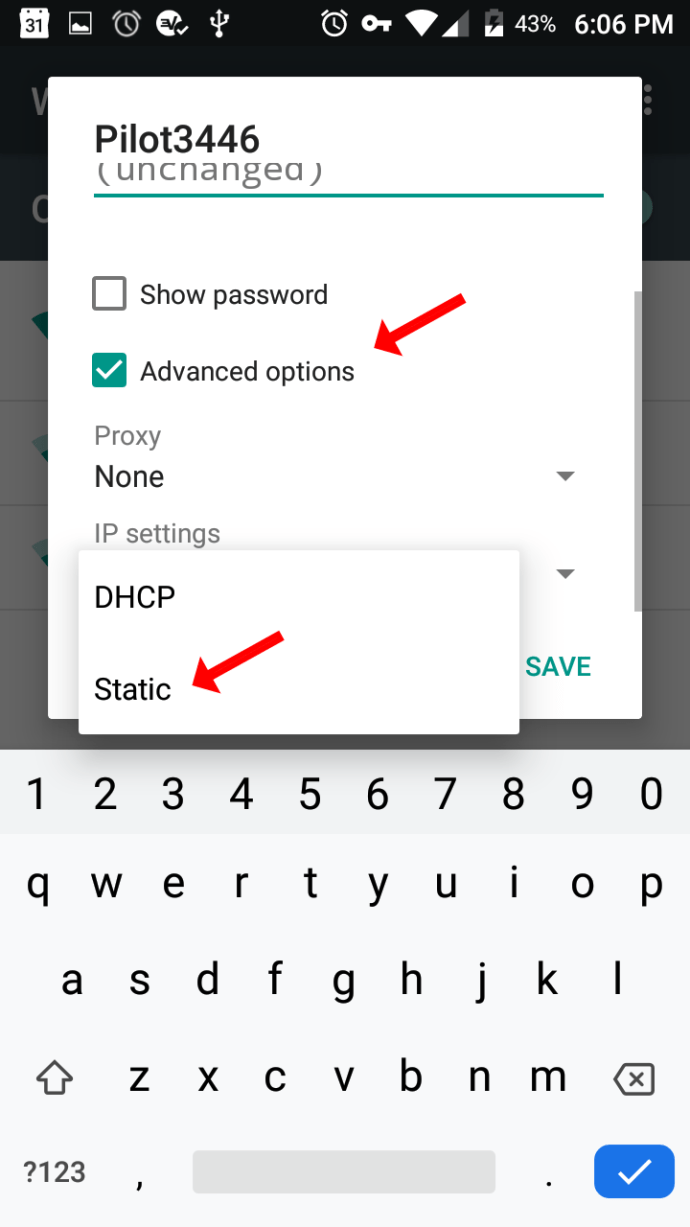Choose DHCP from the IP settings list
The width and height of the screenshot is (690, 1227).
coord(135,597)
